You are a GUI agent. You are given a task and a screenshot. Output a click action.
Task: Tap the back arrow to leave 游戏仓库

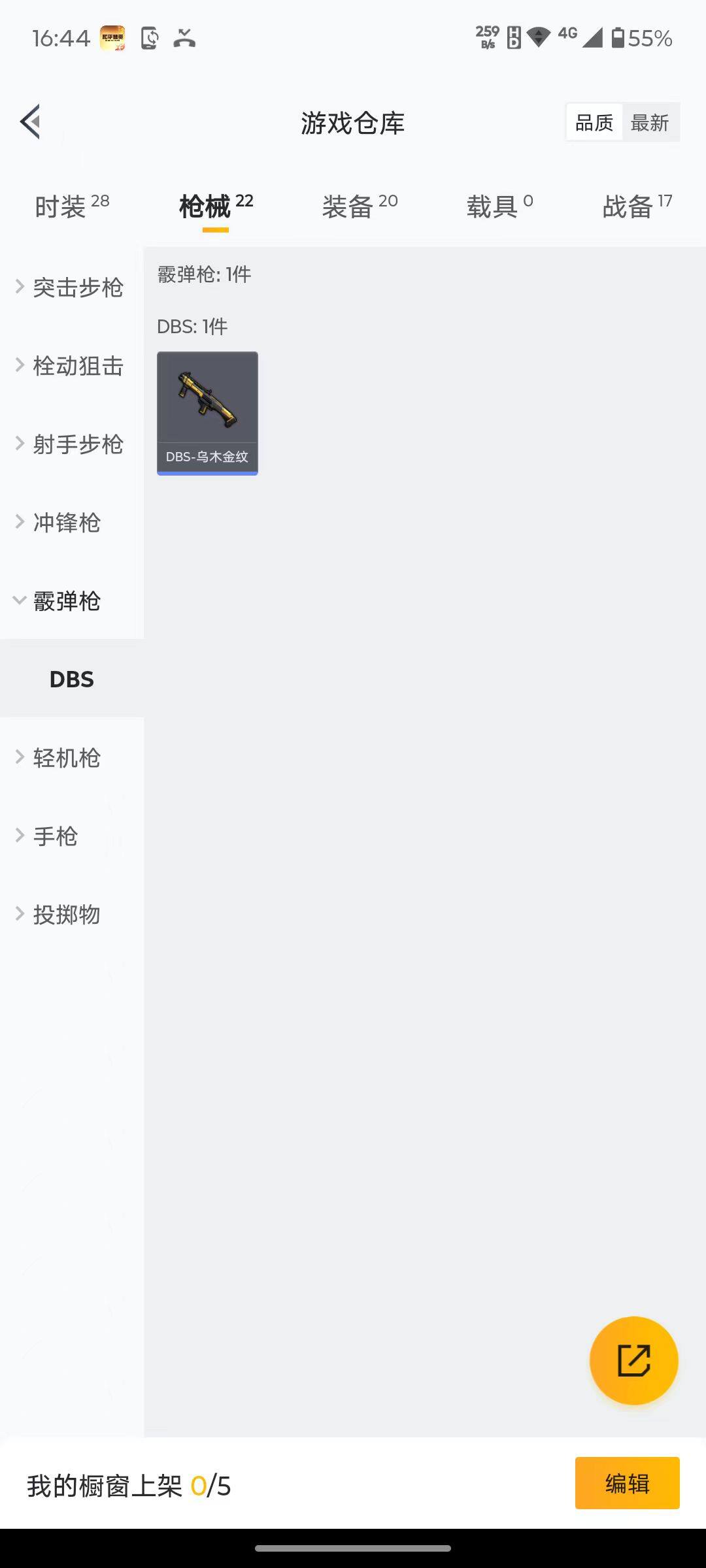pyautogui.click(x=29, y=122)
